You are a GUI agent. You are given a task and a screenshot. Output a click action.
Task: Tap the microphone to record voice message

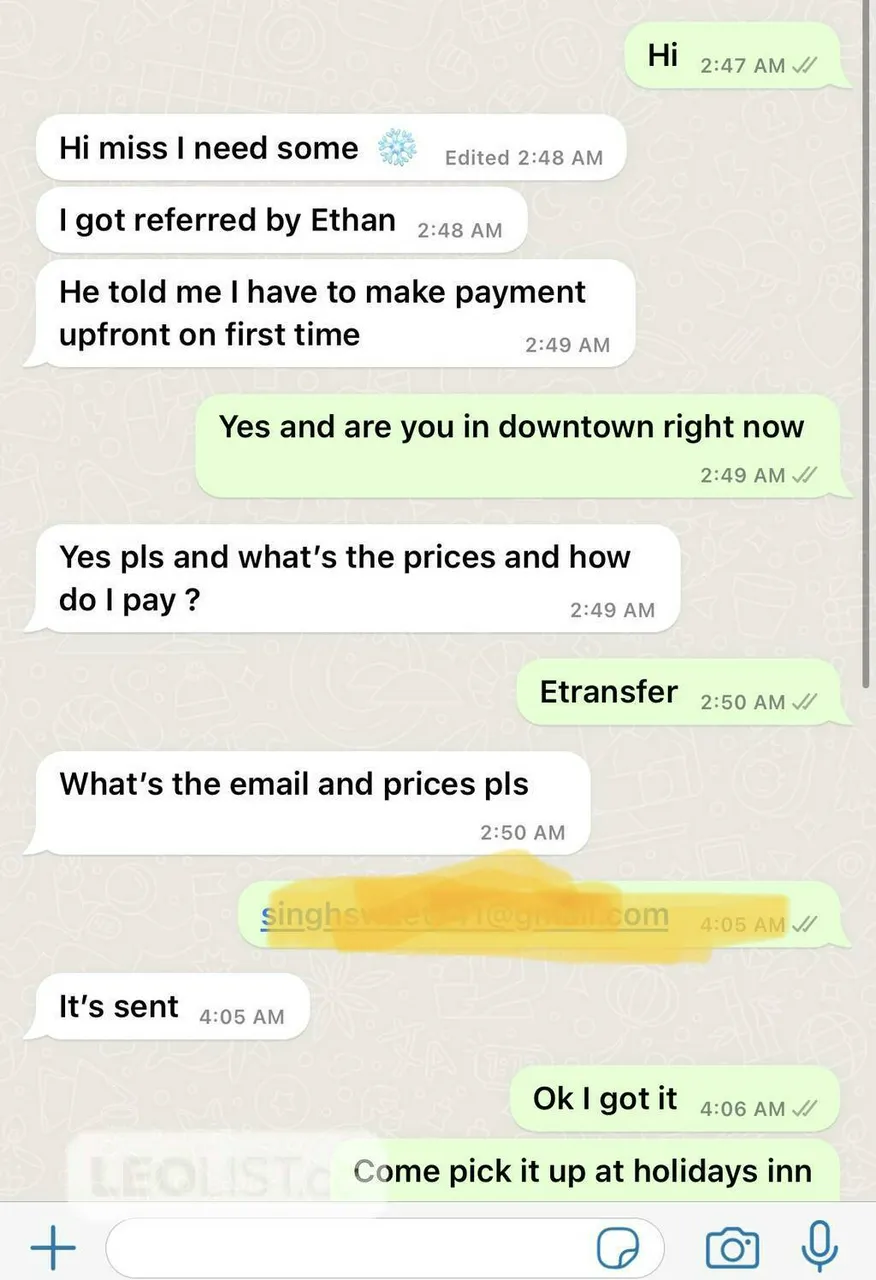click(x=820, y=1245)
